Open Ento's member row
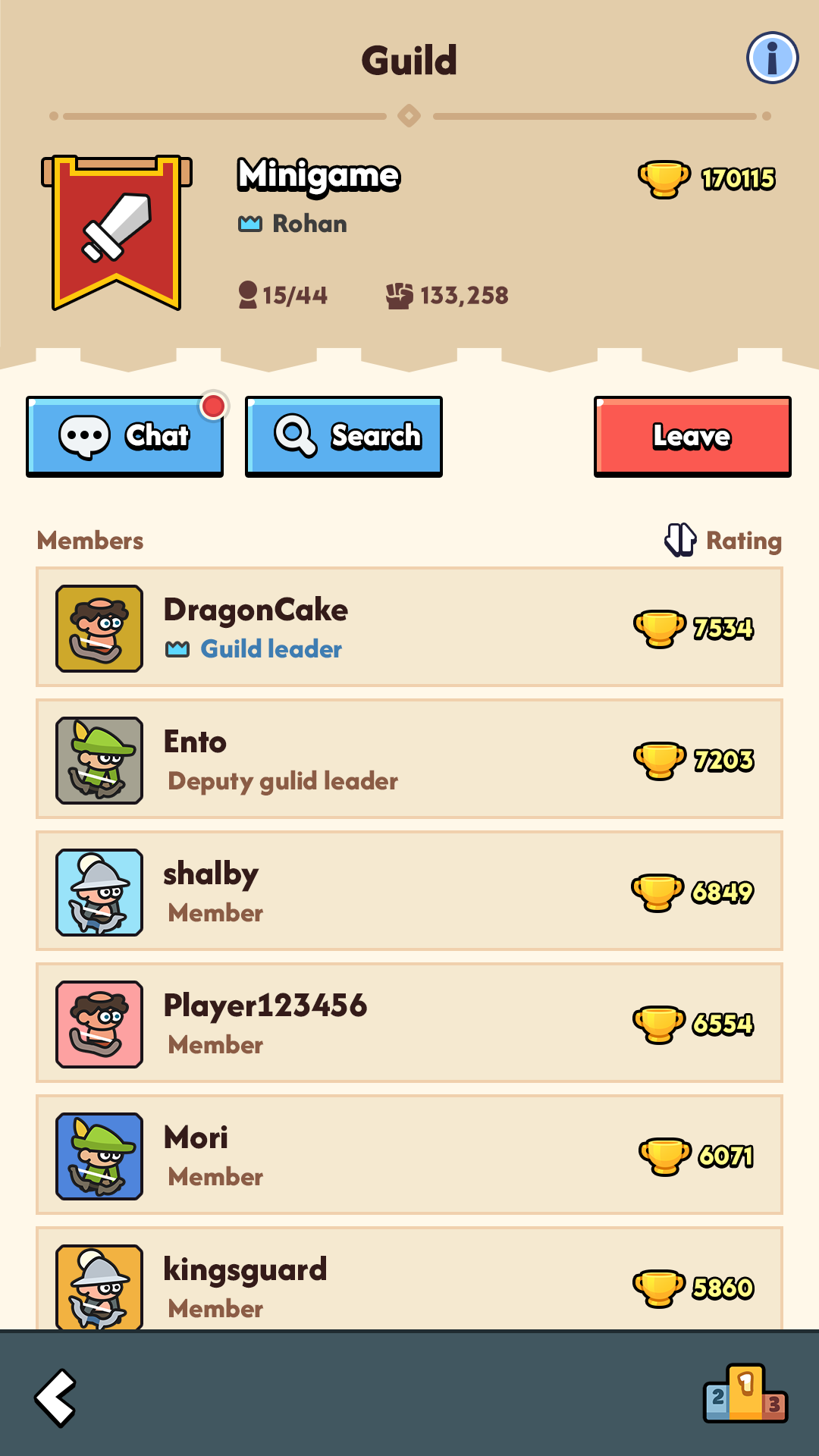Screen dimensions: 819x1456 [409, 759]
